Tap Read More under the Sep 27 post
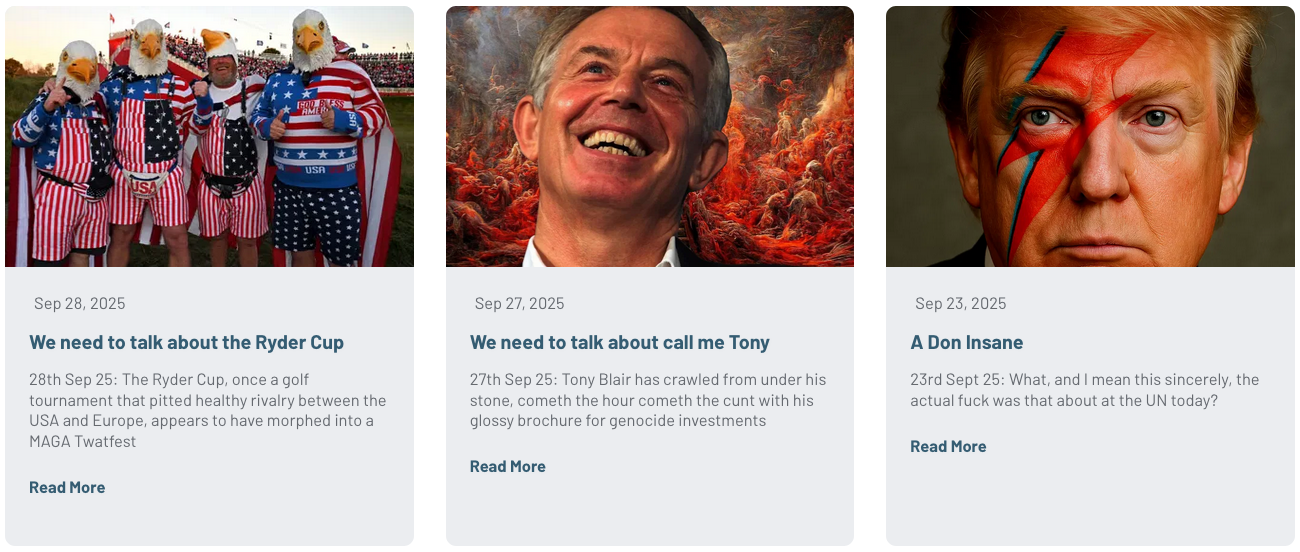Viewport: 1300px width, 552px height. tap(507, 466)
